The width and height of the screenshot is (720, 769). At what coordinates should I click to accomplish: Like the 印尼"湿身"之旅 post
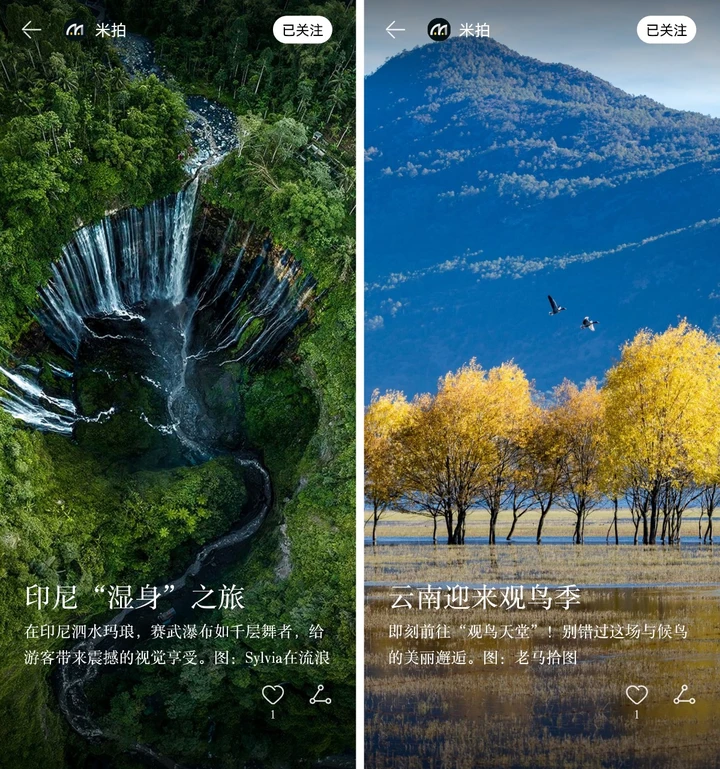[273, 694]
